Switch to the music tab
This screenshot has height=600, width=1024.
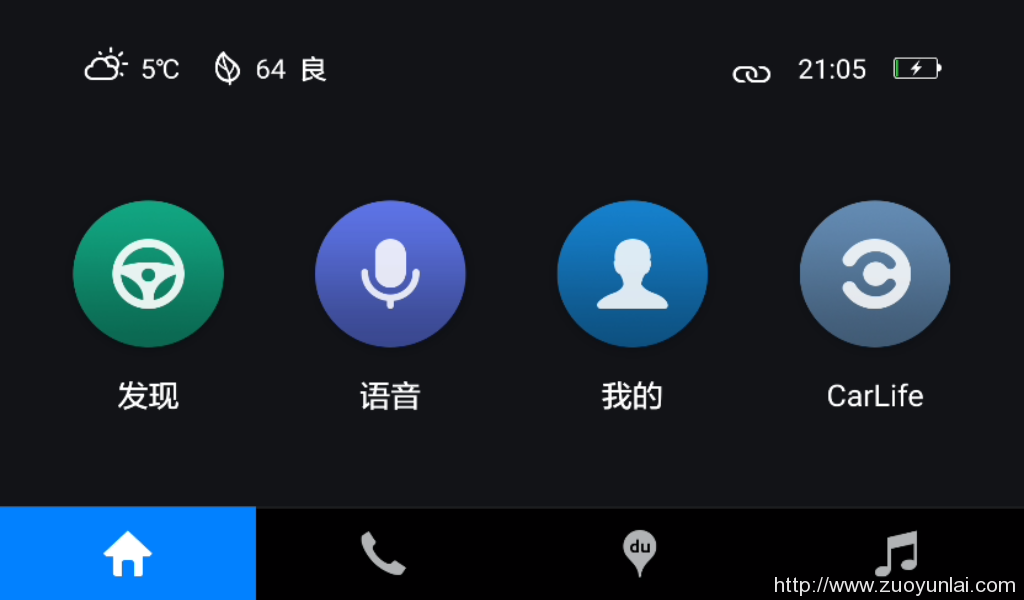point(895,553)
